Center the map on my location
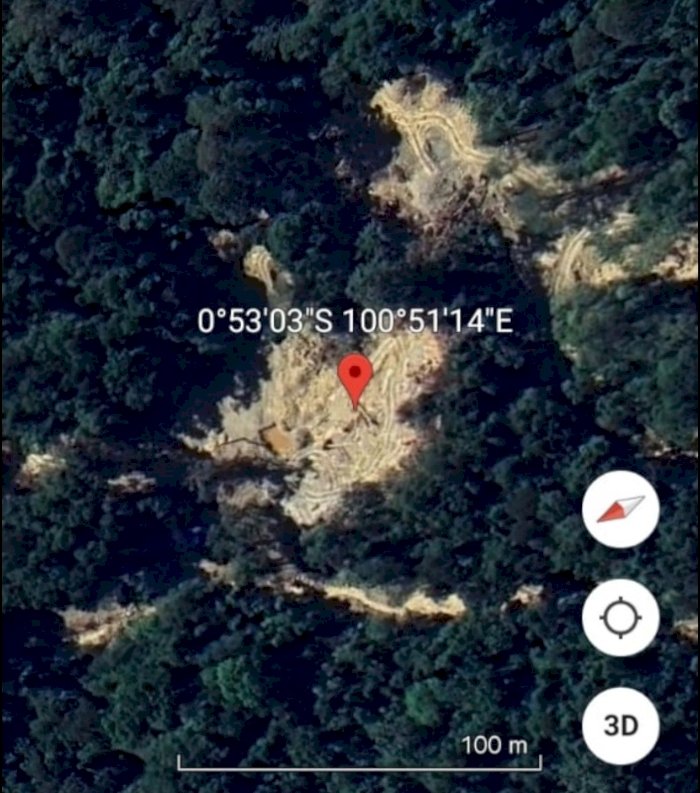 click(x=620, y=618)
